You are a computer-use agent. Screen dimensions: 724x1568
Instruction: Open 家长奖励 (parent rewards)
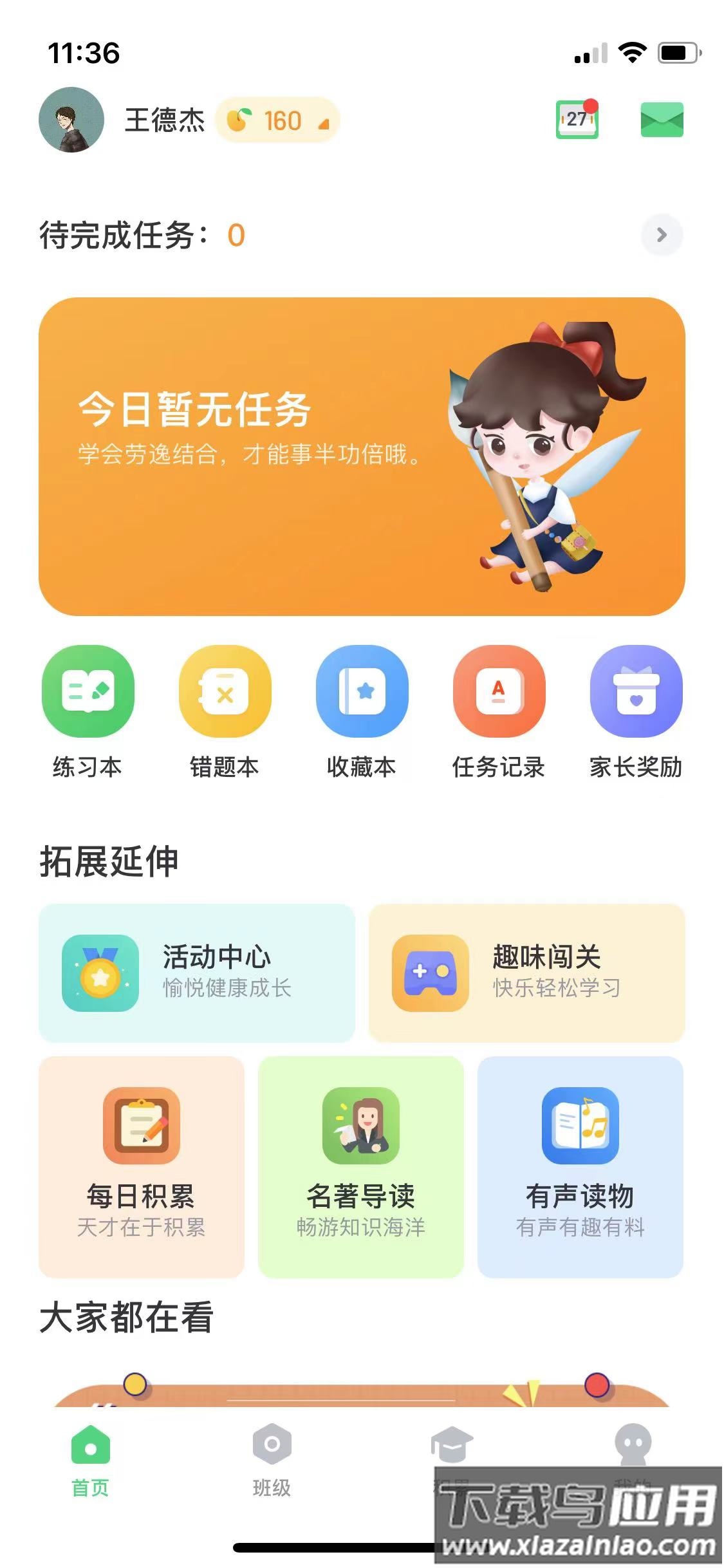click(636, 708)
